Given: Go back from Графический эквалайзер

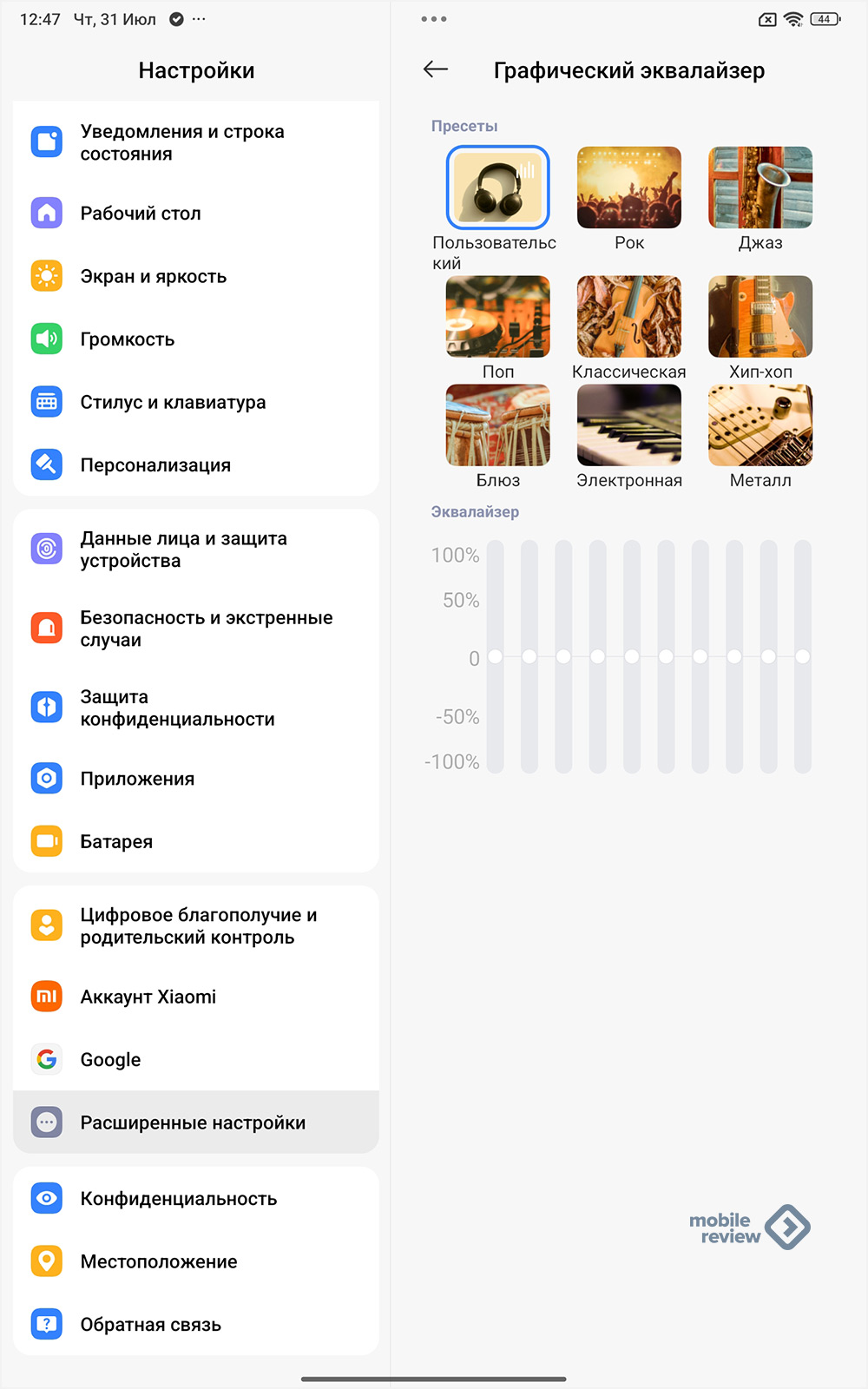Looking at the screenshot, I should (436, 69).
